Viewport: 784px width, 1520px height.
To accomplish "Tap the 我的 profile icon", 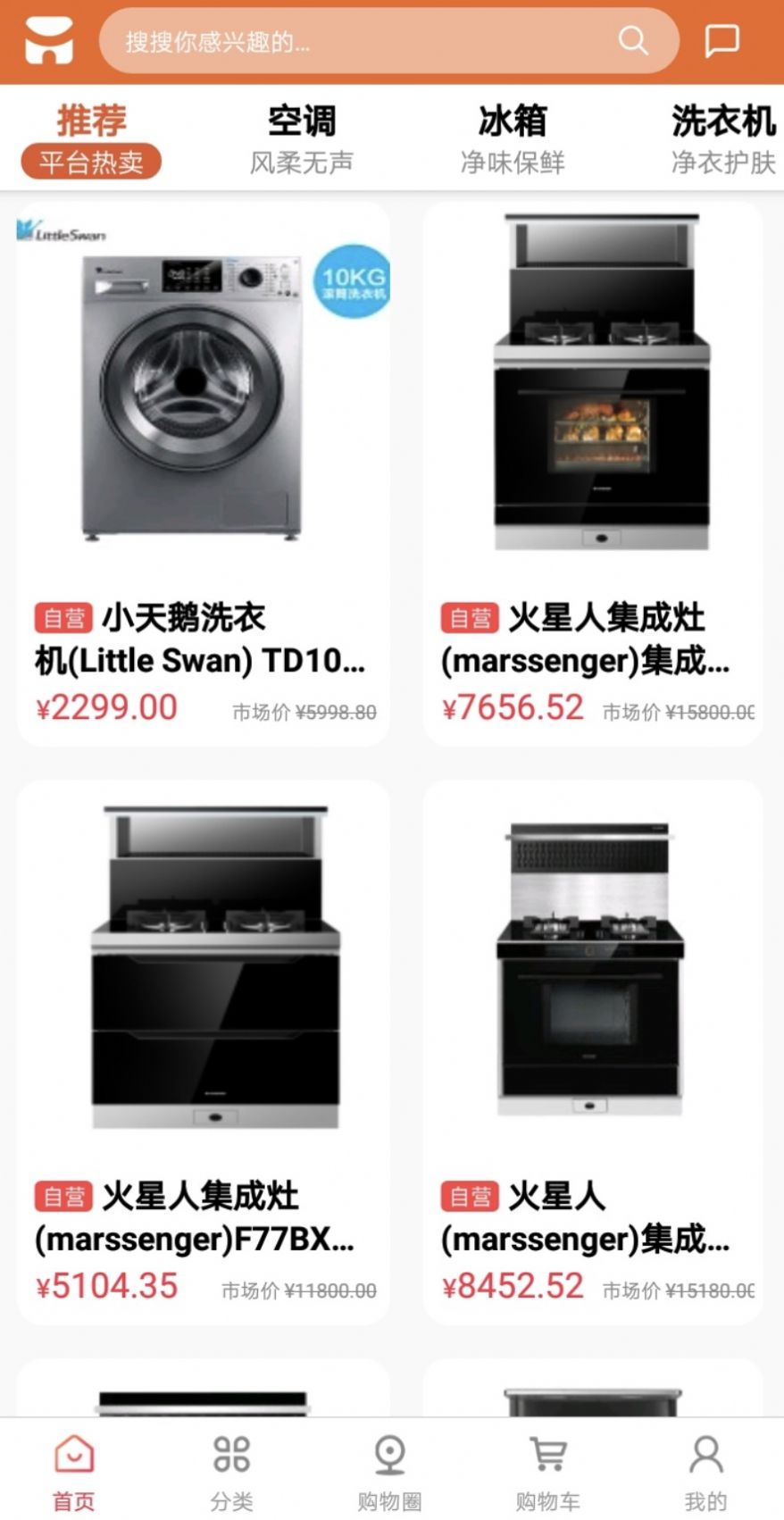I will coord(705,1459).
